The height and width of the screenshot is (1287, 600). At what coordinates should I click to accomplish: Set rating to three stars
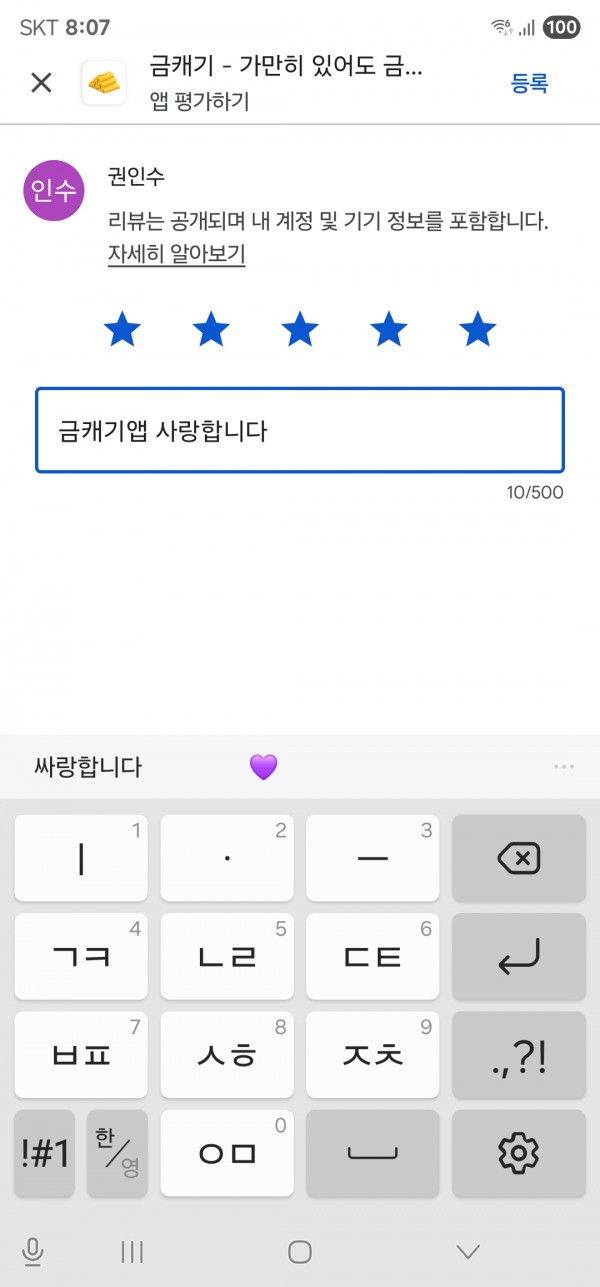(x=300, y=329)
